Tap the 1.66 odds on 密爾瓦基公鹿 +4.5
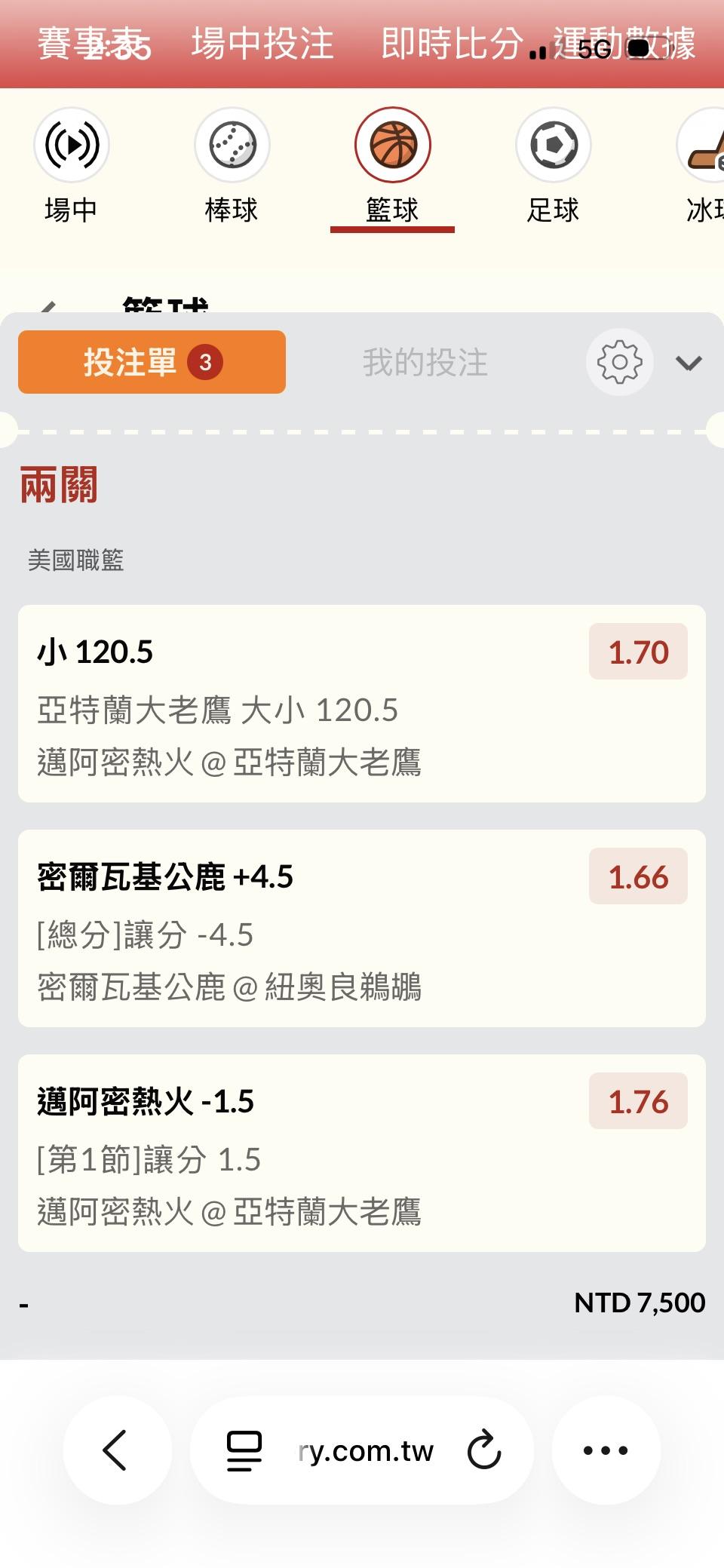 (x=638, y=876)
